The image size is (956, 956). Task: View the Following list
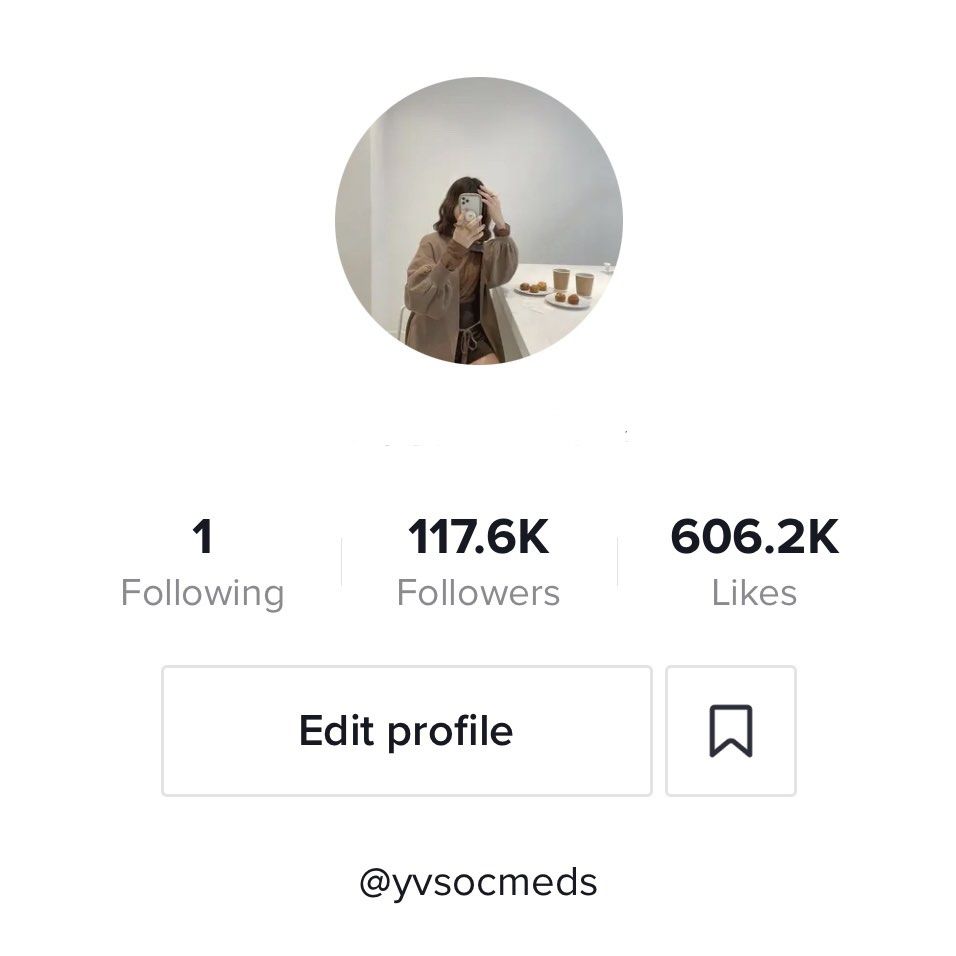[202, 565]
